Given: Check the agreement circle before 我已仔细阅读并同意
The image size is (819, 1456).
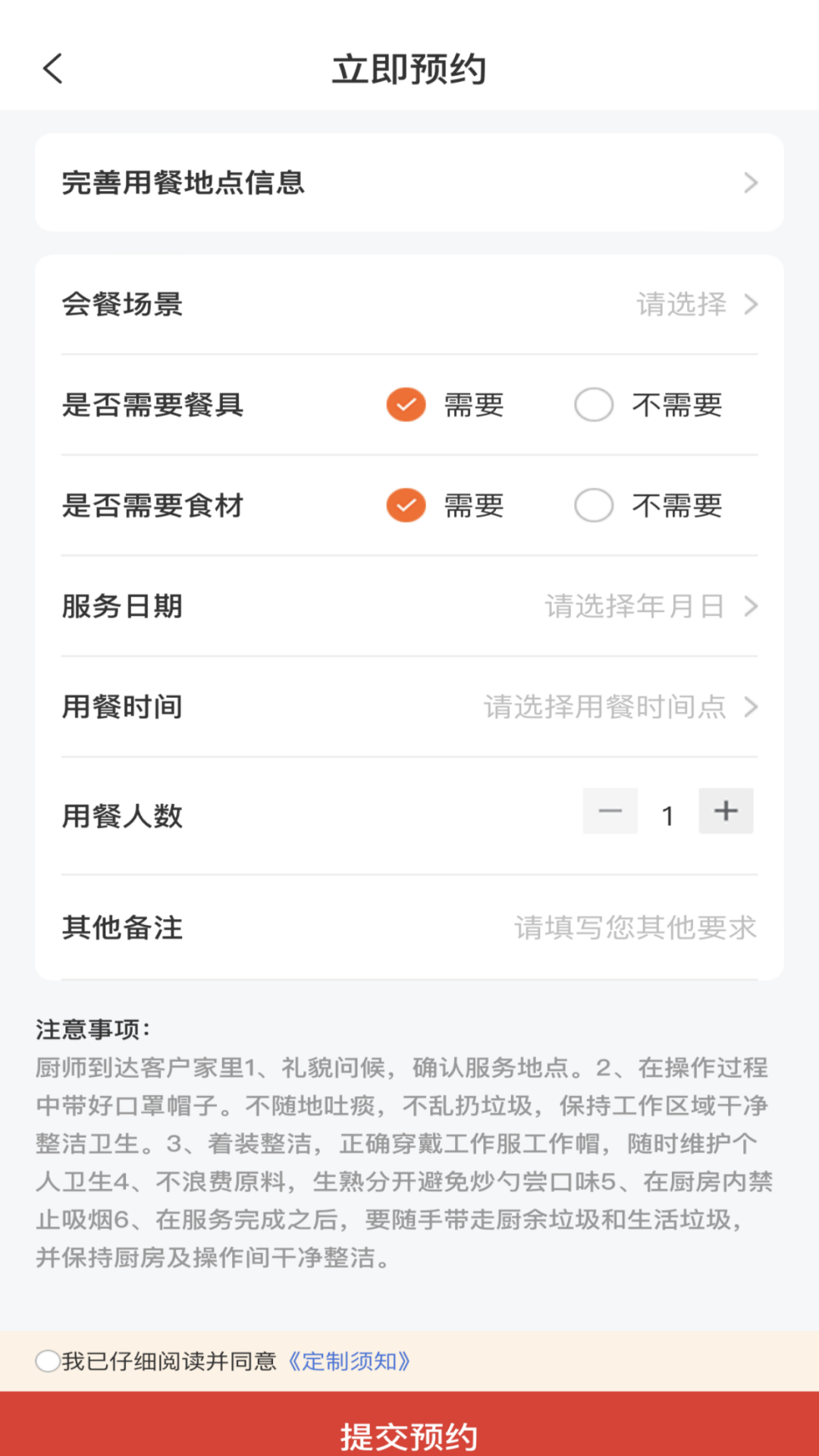Looking at the screenshot, I should pos(45,1361).
